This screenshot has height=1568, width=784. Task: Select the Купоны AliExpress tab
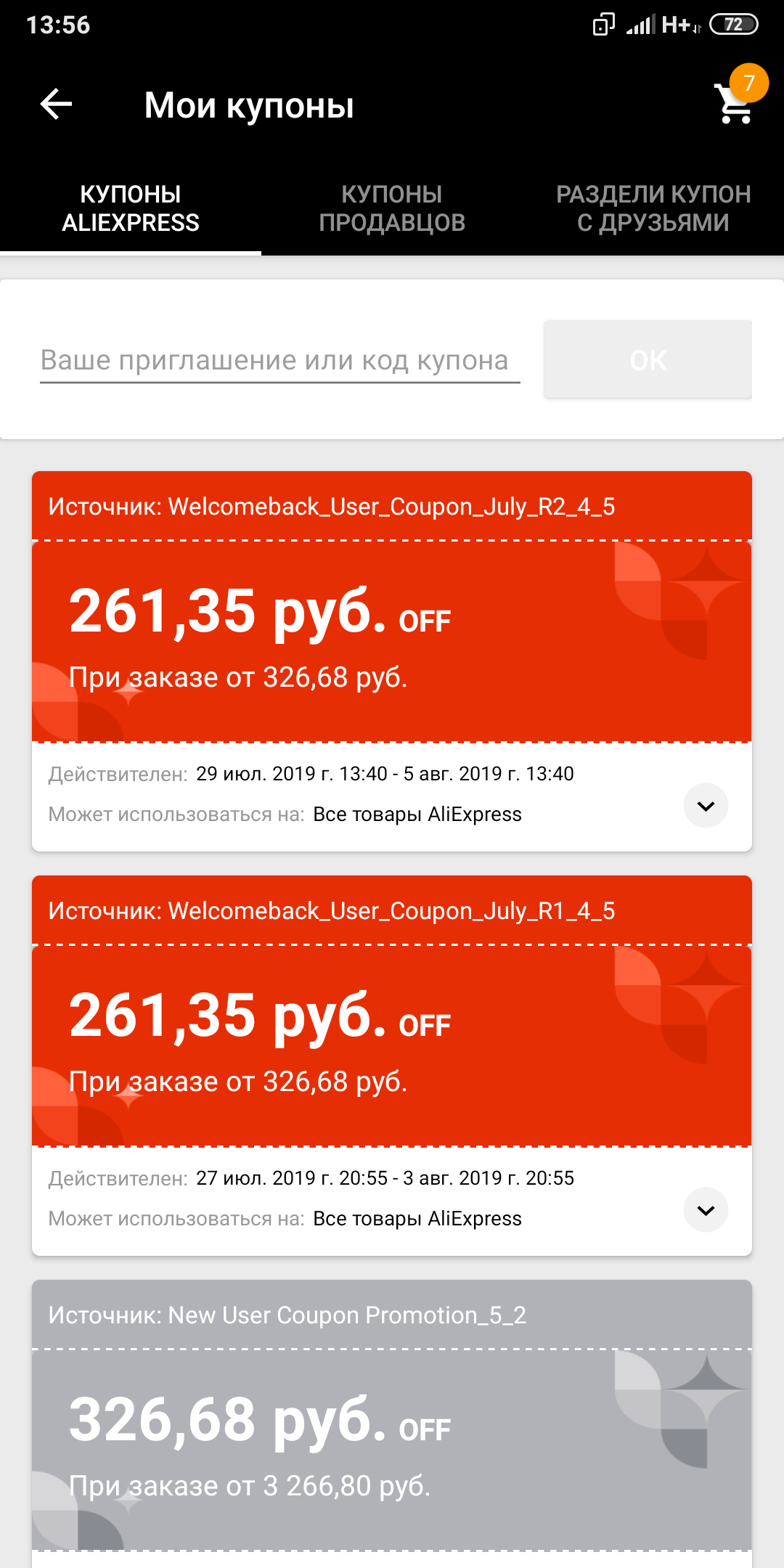(x=131, y=208)
